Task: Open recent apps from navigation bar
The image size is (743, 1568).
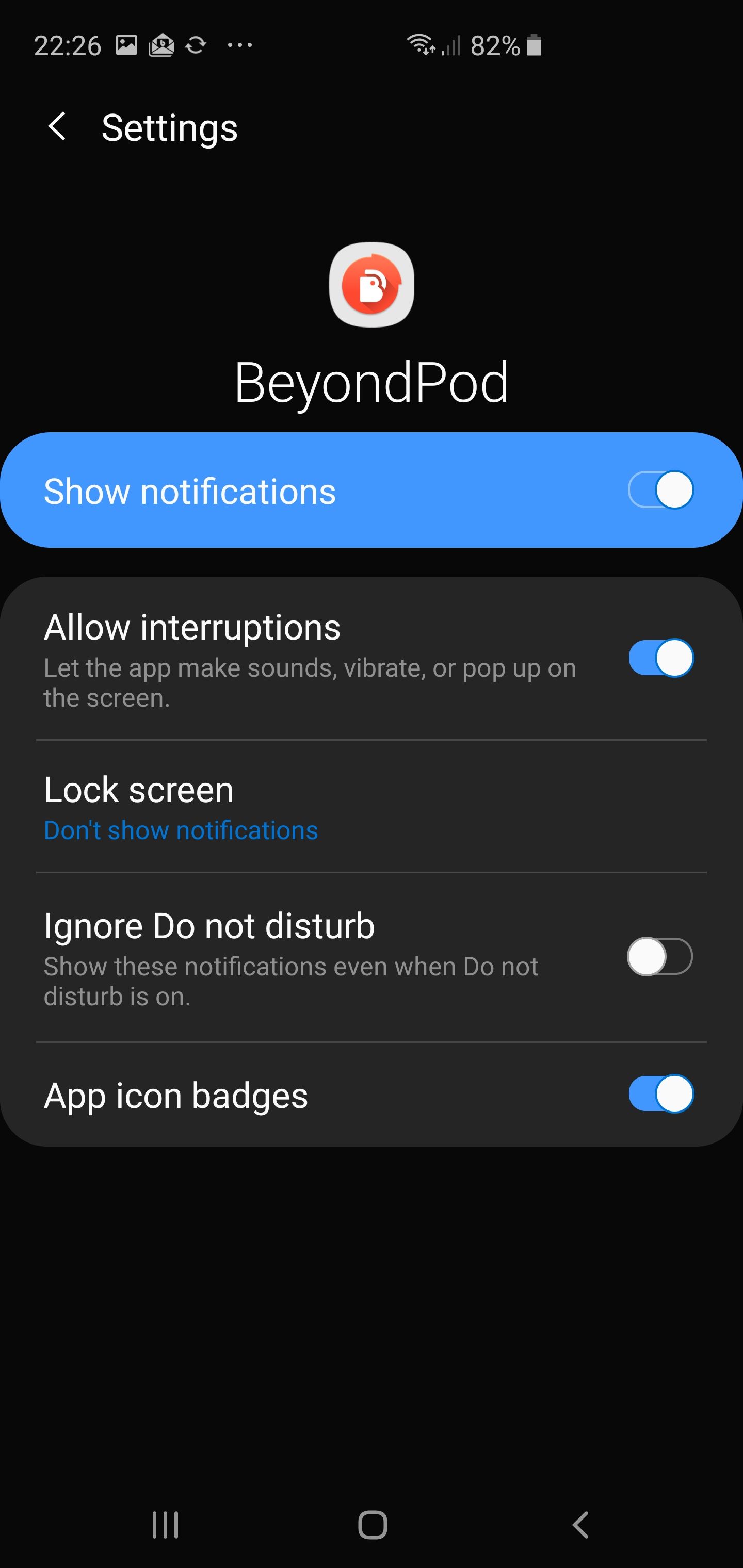Action: [165, 1525]
